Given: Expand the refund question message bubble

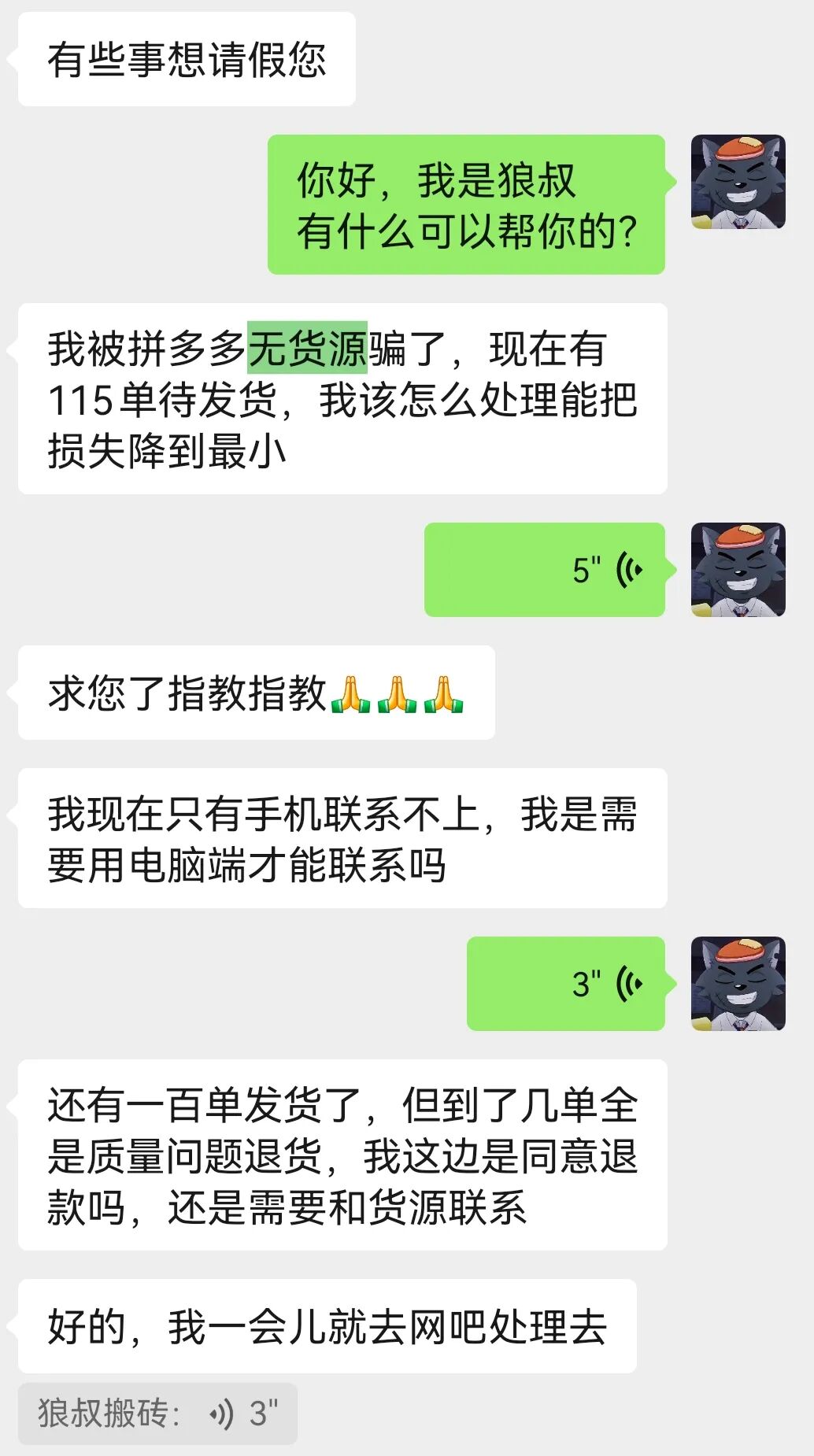Looking at the screenshot, I should [346, 1165].
